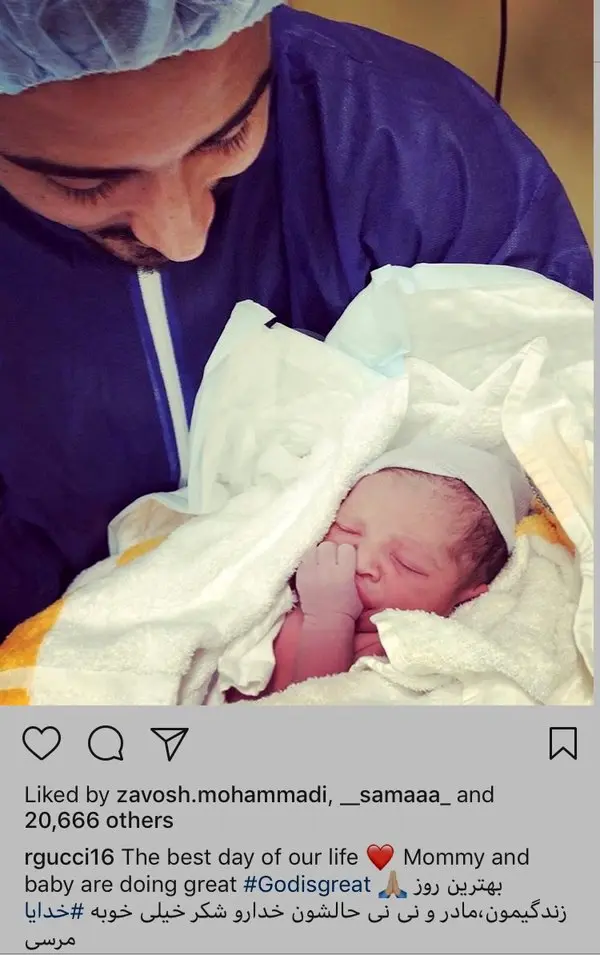
Task: Open __samaaa_ profile from likes
Action: tap(395, 795)
